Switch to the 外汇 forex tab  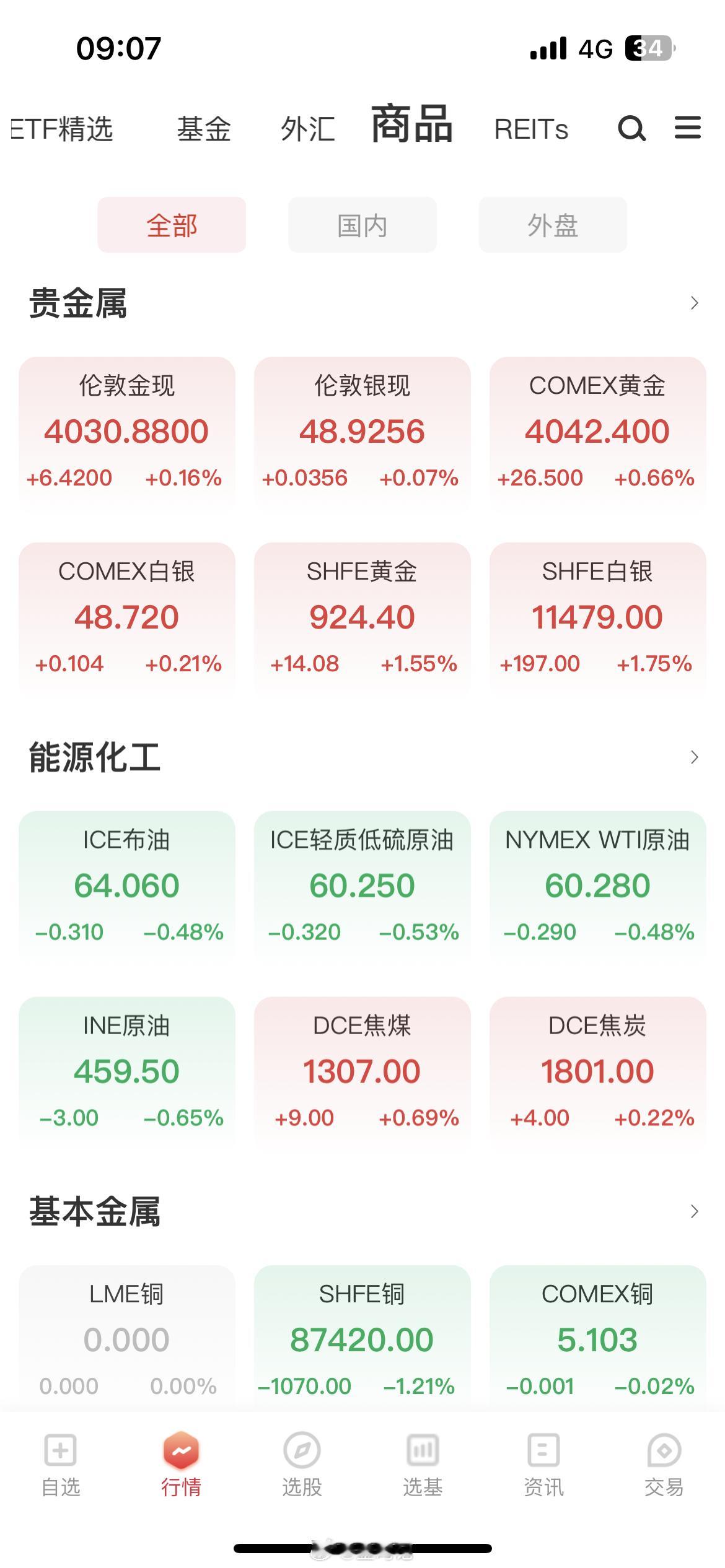(x=308, y=128)
